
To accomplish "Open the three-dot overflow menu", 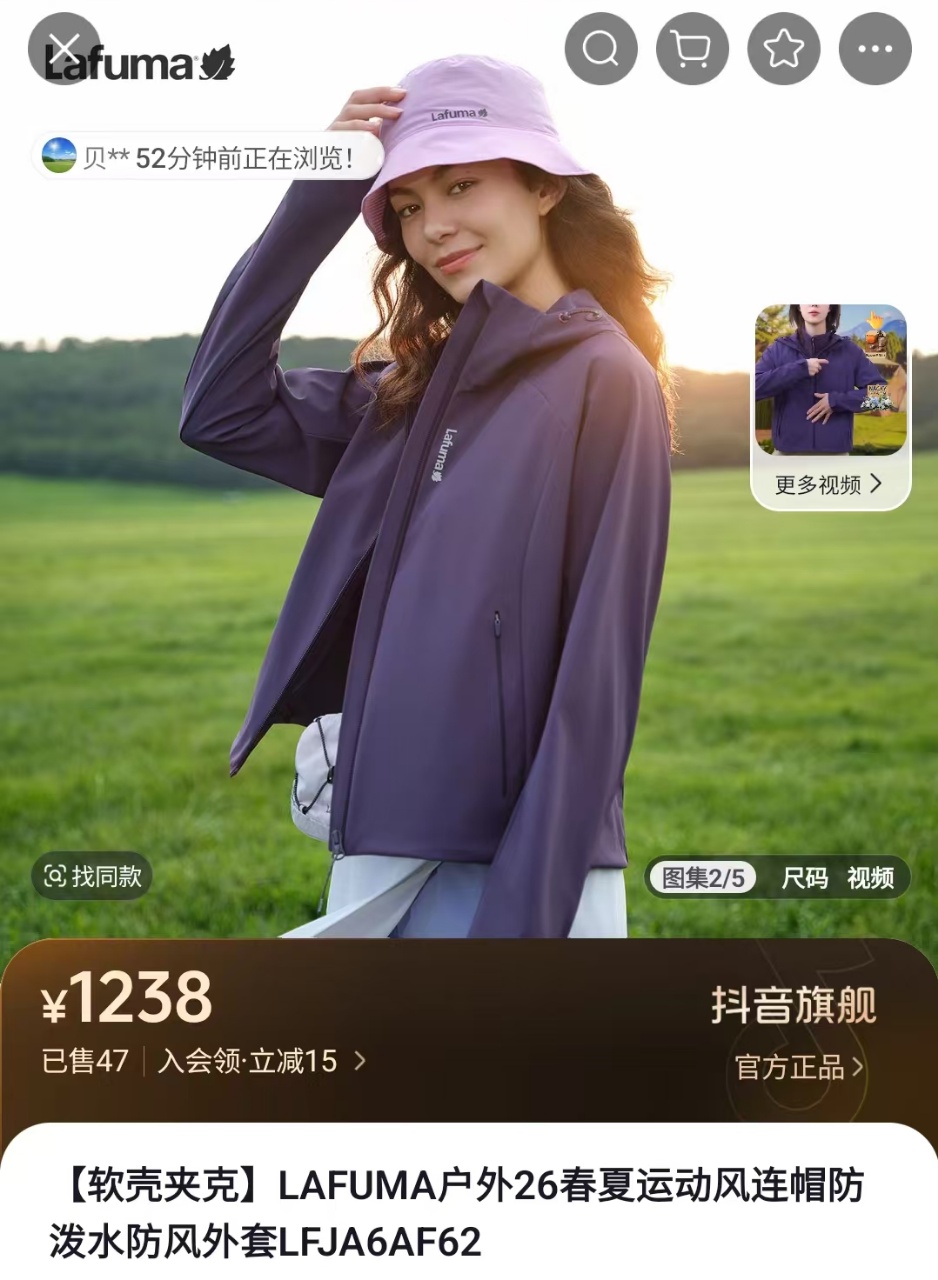I will coord(875,48).
